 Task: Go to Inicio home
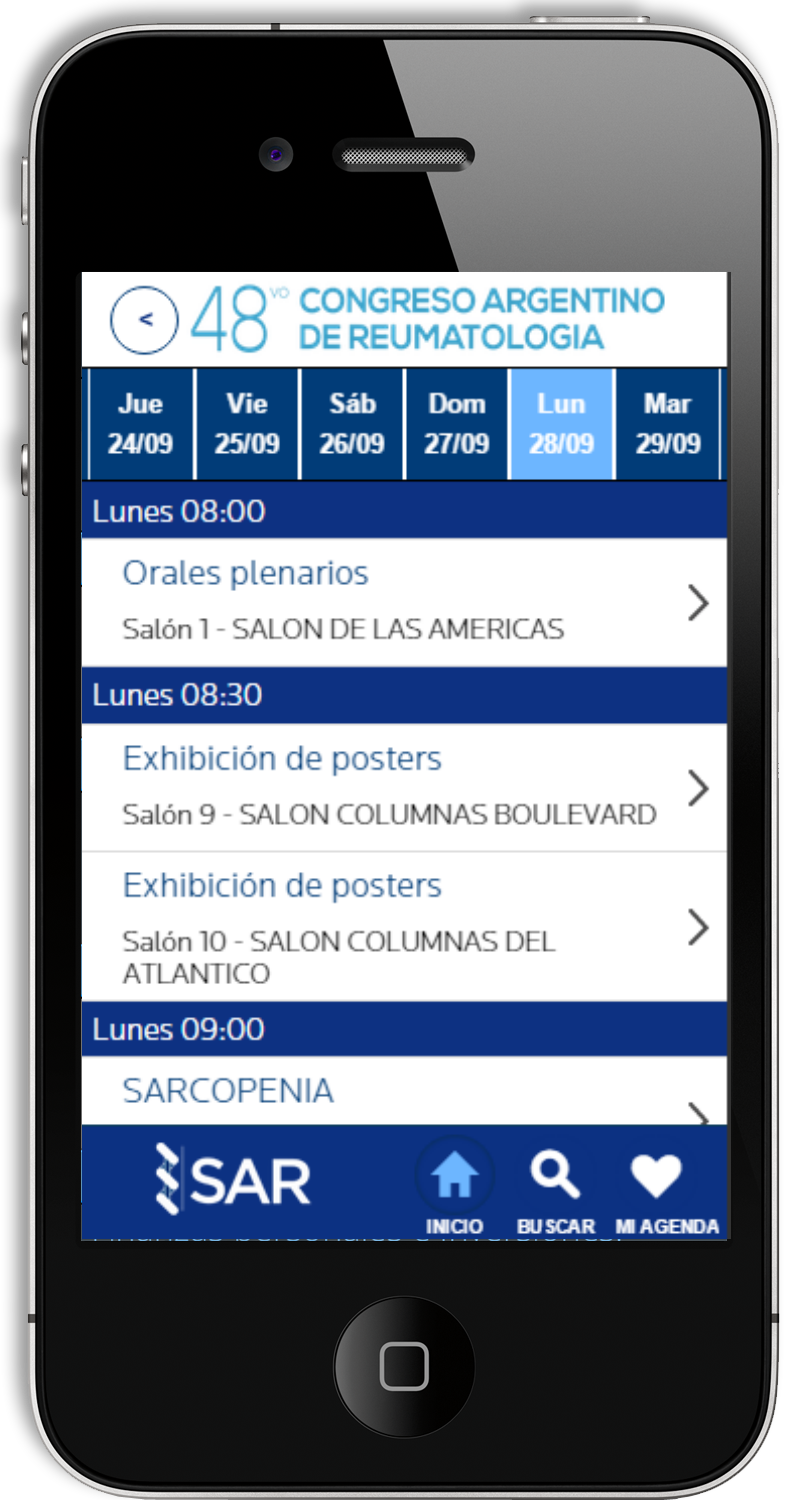pyautogui.click(x=454, y=1187)
